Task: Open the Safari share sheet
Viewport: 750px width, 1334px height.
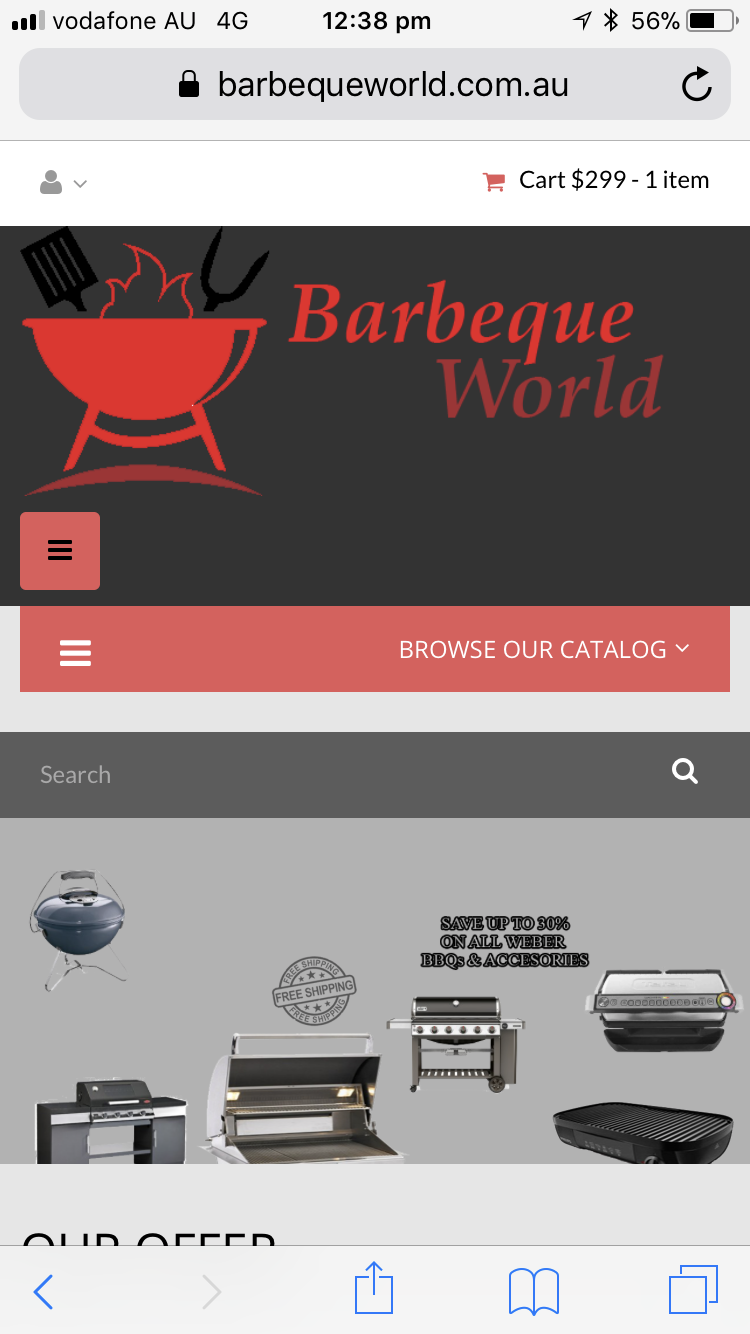Action: 374,1288
